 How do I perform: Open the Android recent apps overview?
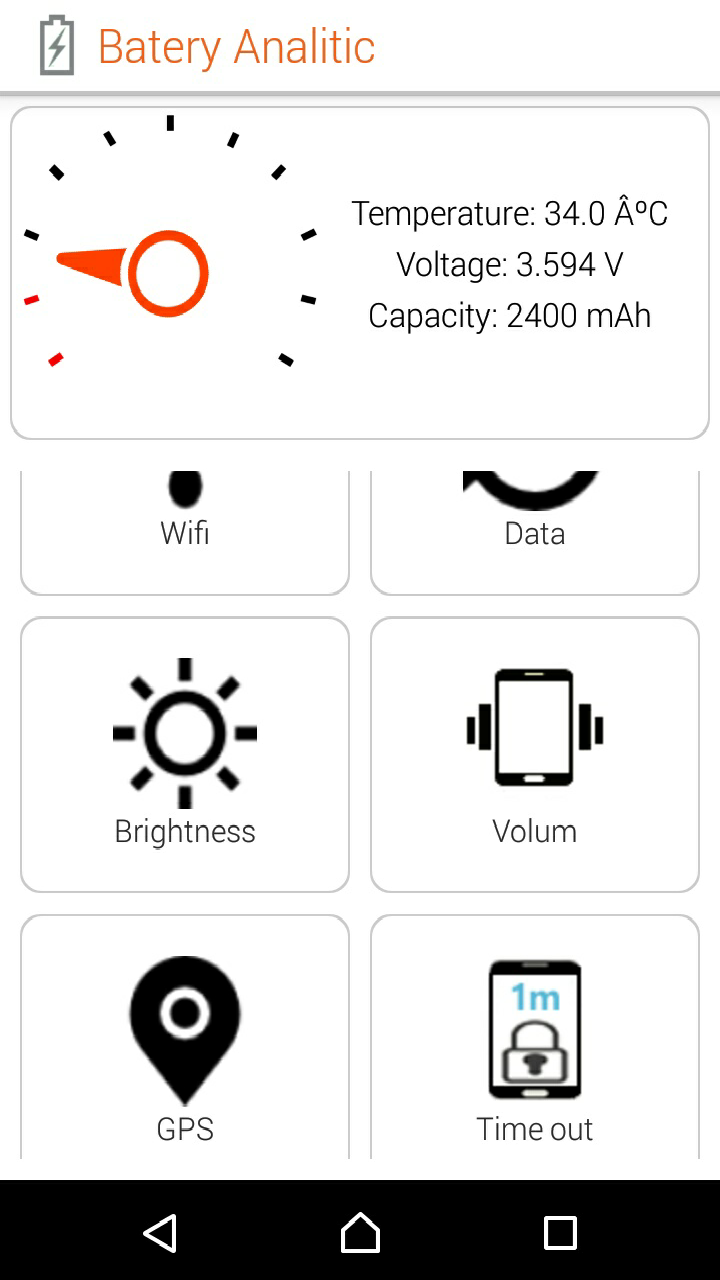click(560, 1233)
